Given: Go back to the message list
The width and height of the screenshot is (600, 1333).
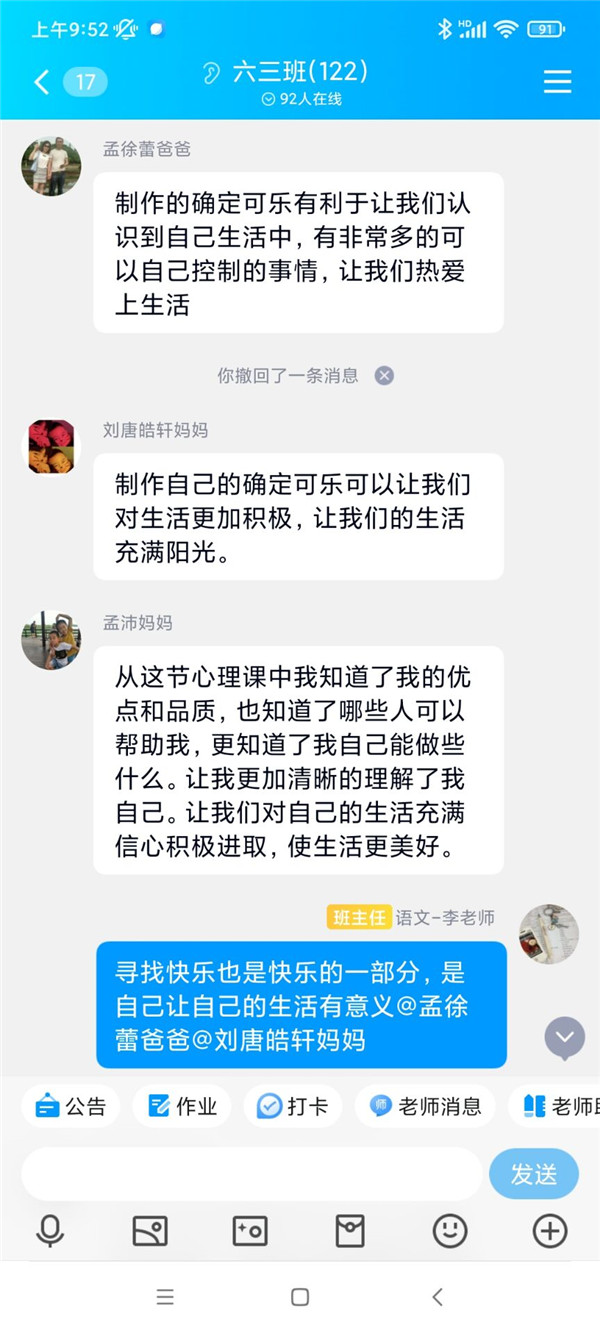Looking at the screenshot, I should tap(42, 82).
